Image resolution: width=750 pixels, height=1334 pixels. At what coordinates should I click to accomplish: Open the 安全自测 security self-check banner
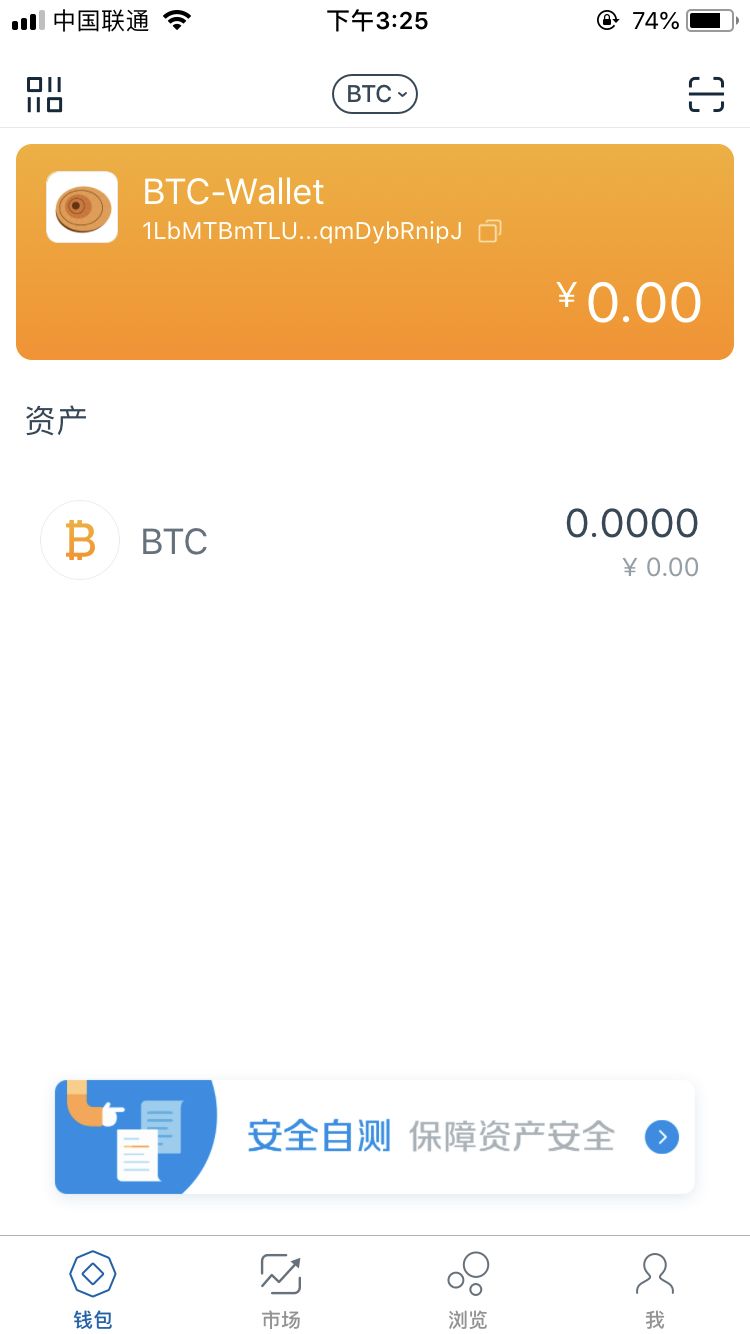point(374,1137)
